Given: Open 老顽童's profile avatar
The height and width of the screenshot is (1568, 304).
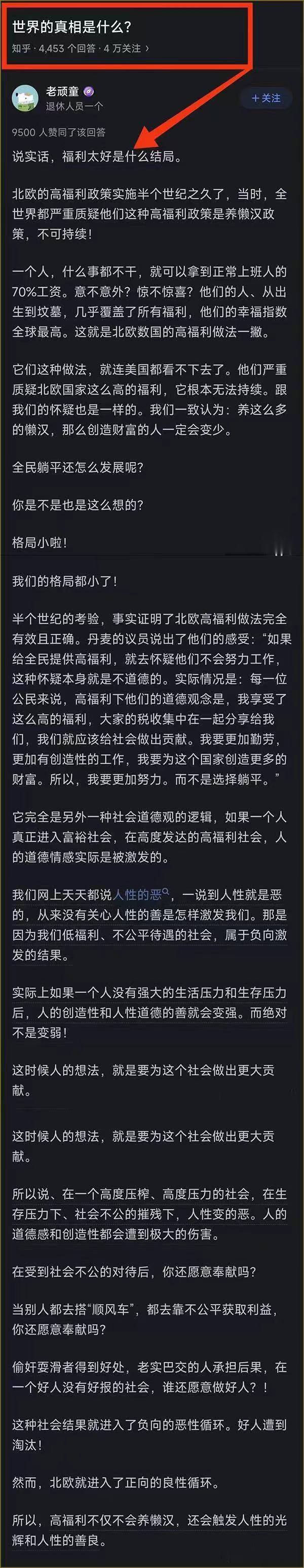Looking at the screenshot, I should (x=25, y=98).
